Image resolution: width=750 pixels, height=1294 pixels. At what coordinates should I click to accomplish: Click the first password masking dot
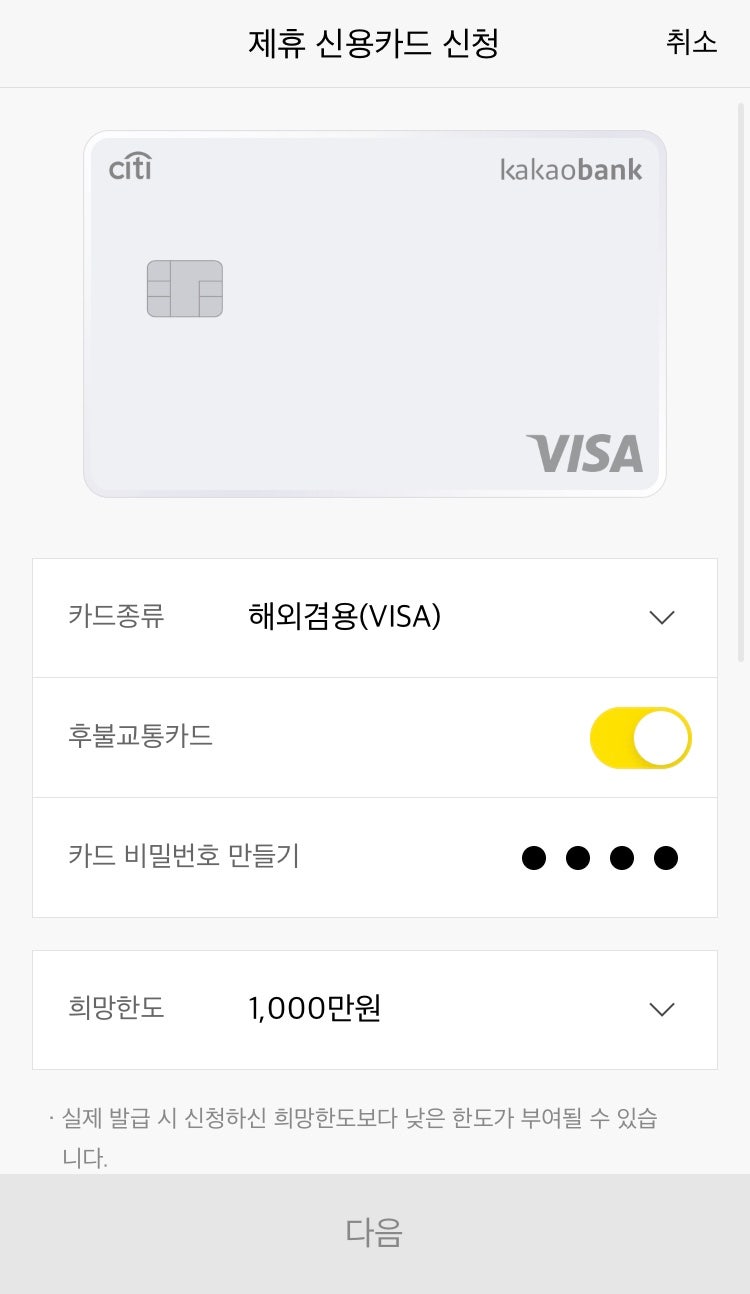coord(534,857)
